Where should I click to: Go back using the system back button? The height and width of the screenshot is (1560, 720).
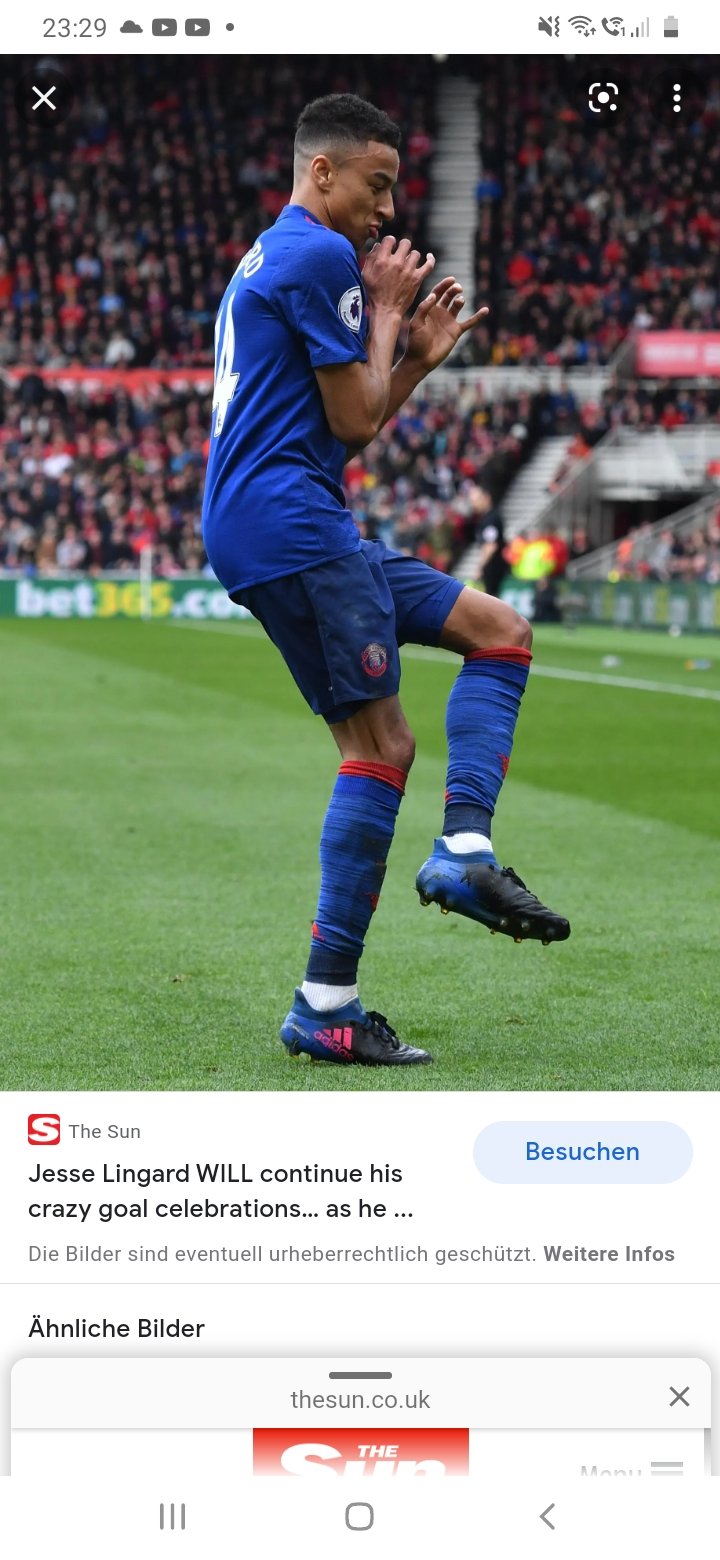coord(547,1517)
